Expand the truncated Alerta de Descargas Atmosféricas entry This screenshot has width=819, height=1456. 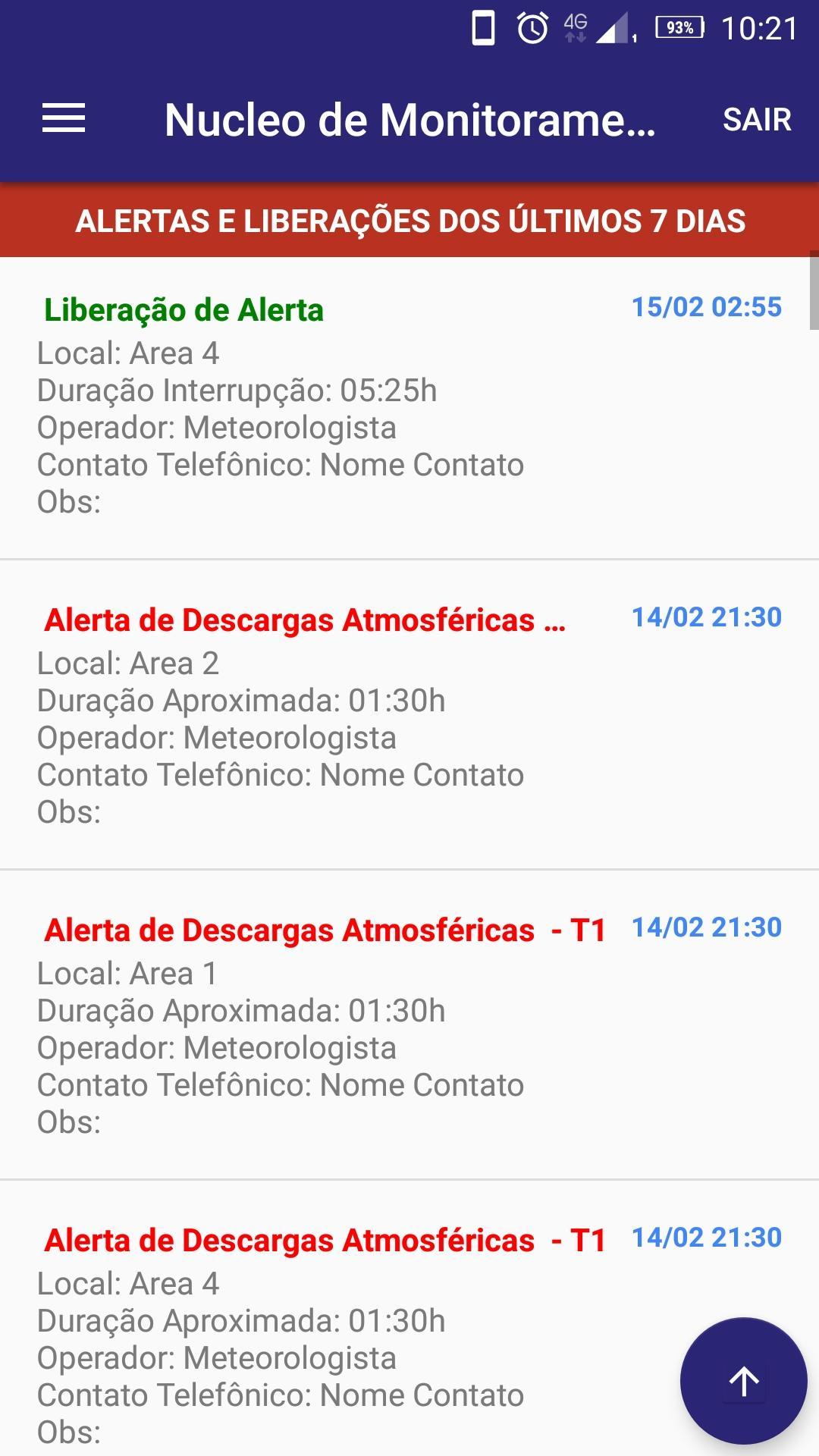click(305, 620)
